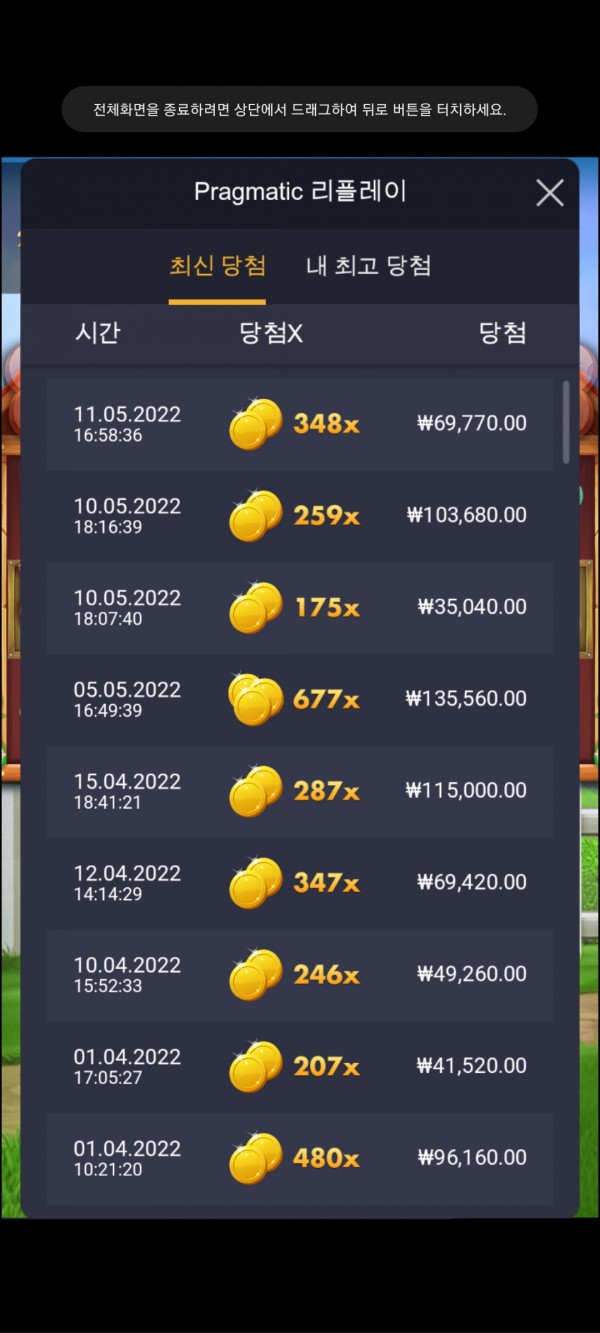600x1333 pixels.
Task: Select the 246x win replay from 10.04.2022
Action: click(300, 975)
